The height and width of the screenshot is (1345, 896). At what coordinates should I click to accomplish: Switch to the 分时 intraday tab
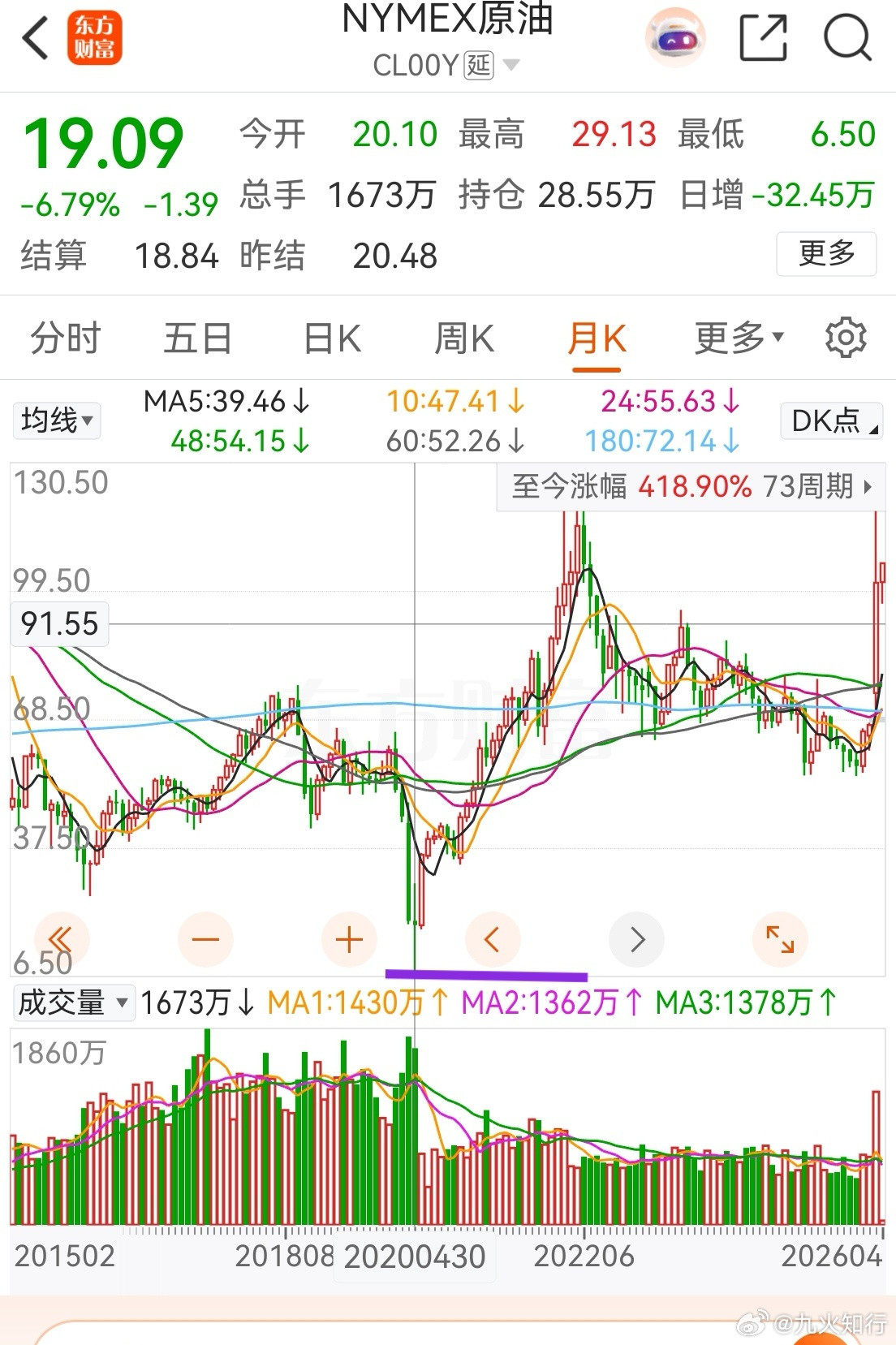pyautogui.click(x=63, y=338)
